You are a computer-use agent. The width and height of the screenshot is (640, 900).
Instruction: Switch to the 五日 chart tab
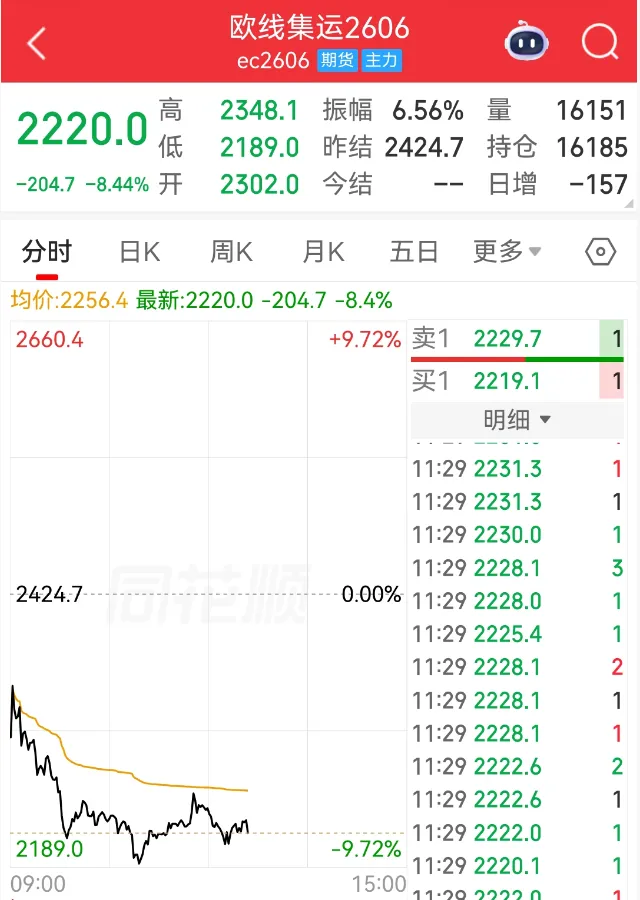414,252
